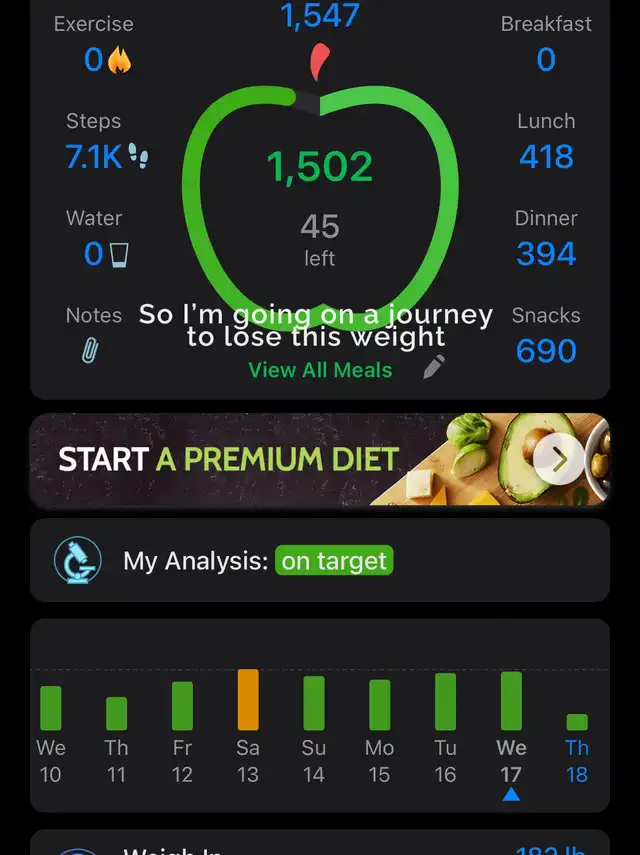Screen dimensions: 640x855
Task: Select Saturday 13 in the weekly chart
Action: click(x=248, y=725)
